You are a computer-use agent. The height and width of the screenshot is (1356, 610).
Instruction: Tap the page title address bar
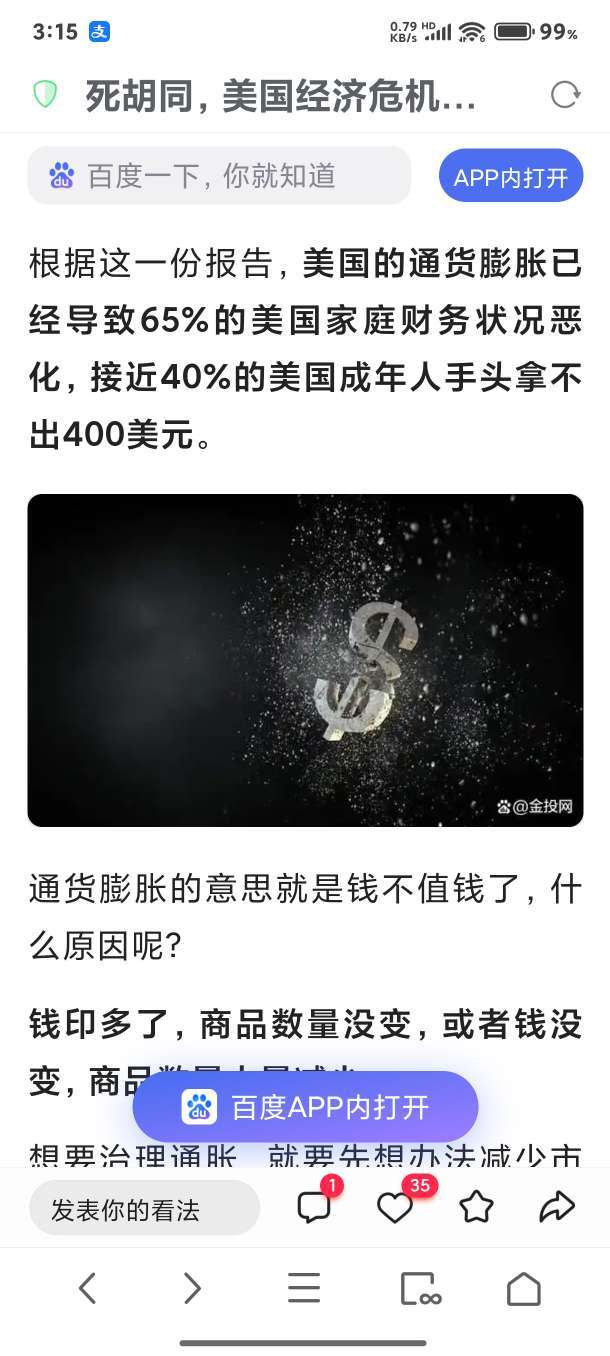[280, 97]
